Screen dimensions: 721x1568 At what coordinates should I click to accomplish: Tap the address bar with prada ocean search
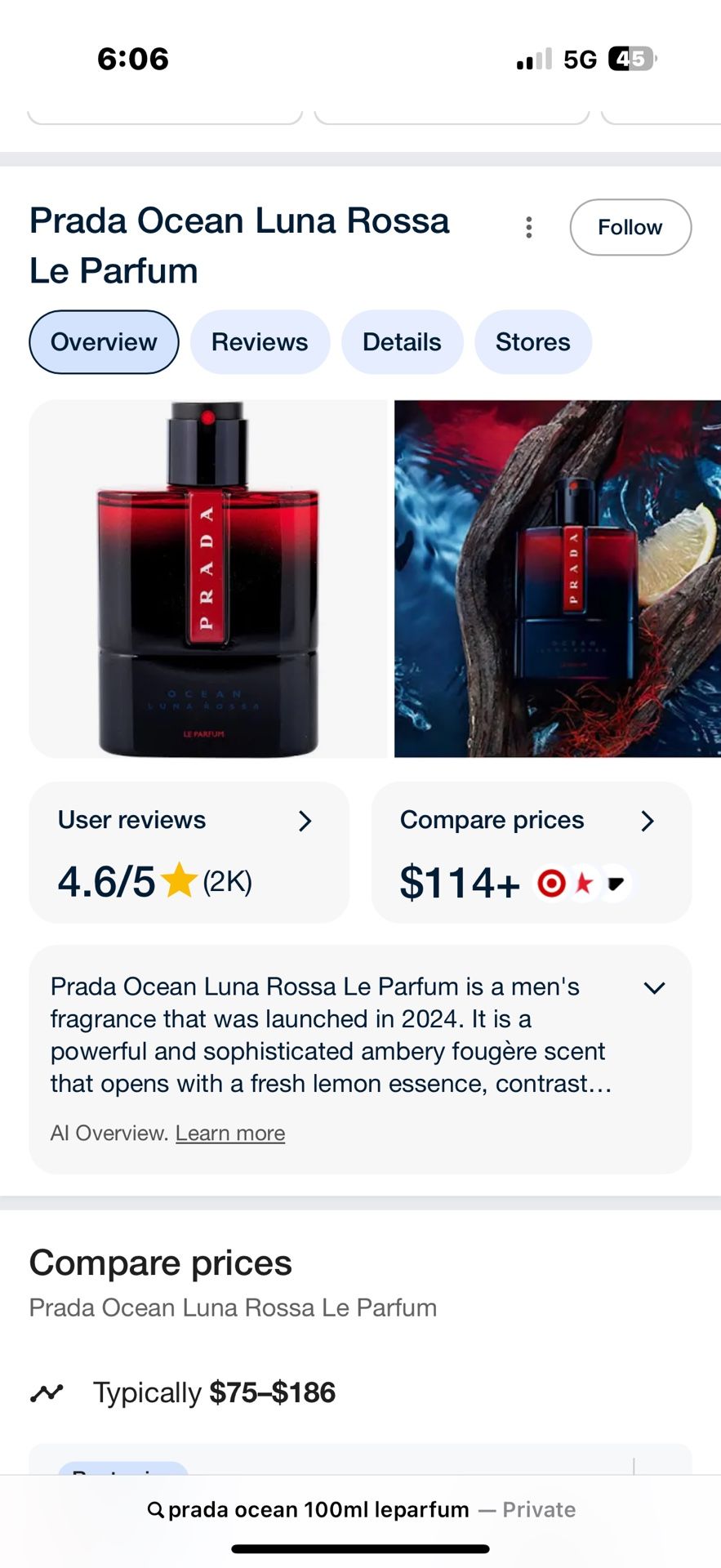(360, 1509)
